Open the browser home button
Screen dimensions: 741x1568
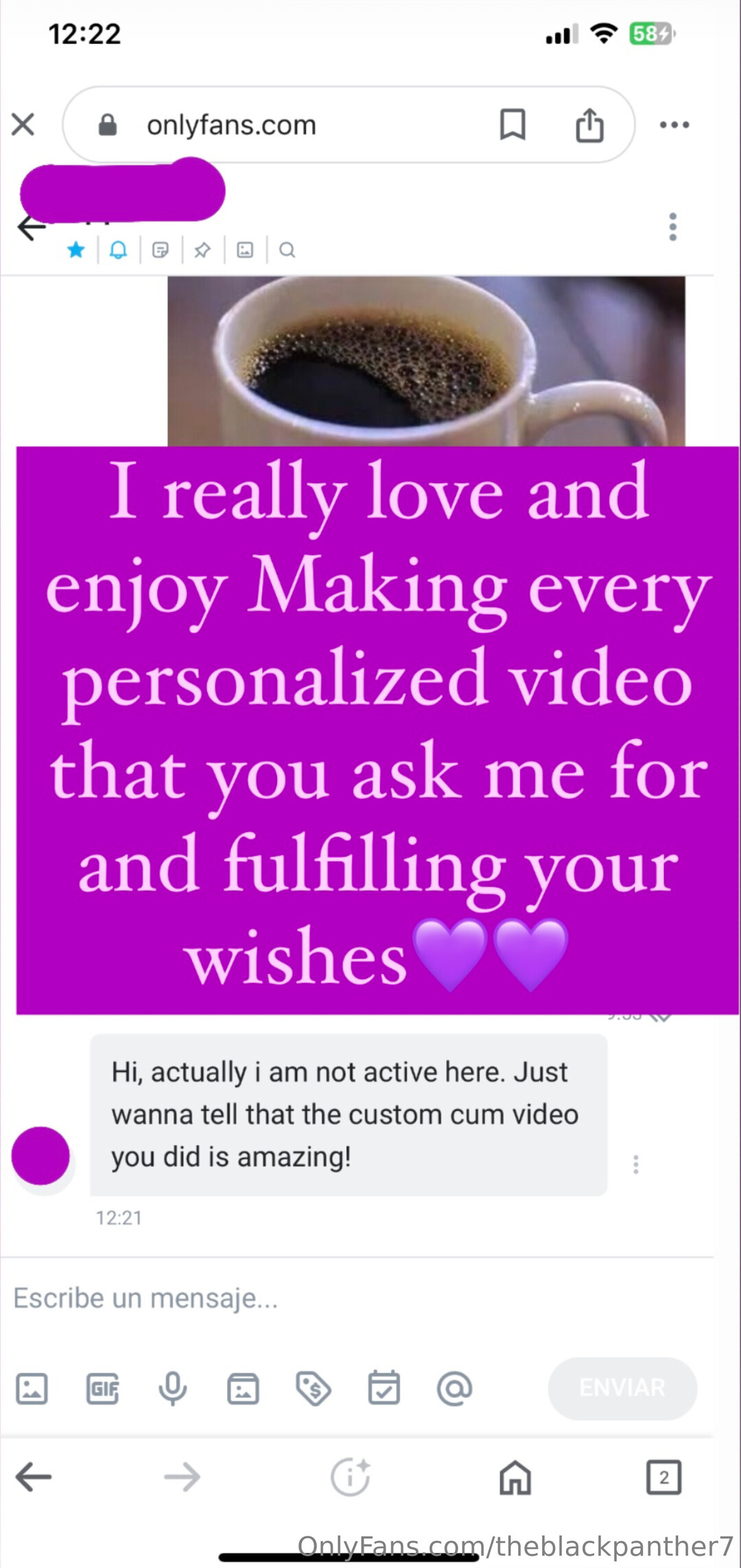click(515, 1477)
